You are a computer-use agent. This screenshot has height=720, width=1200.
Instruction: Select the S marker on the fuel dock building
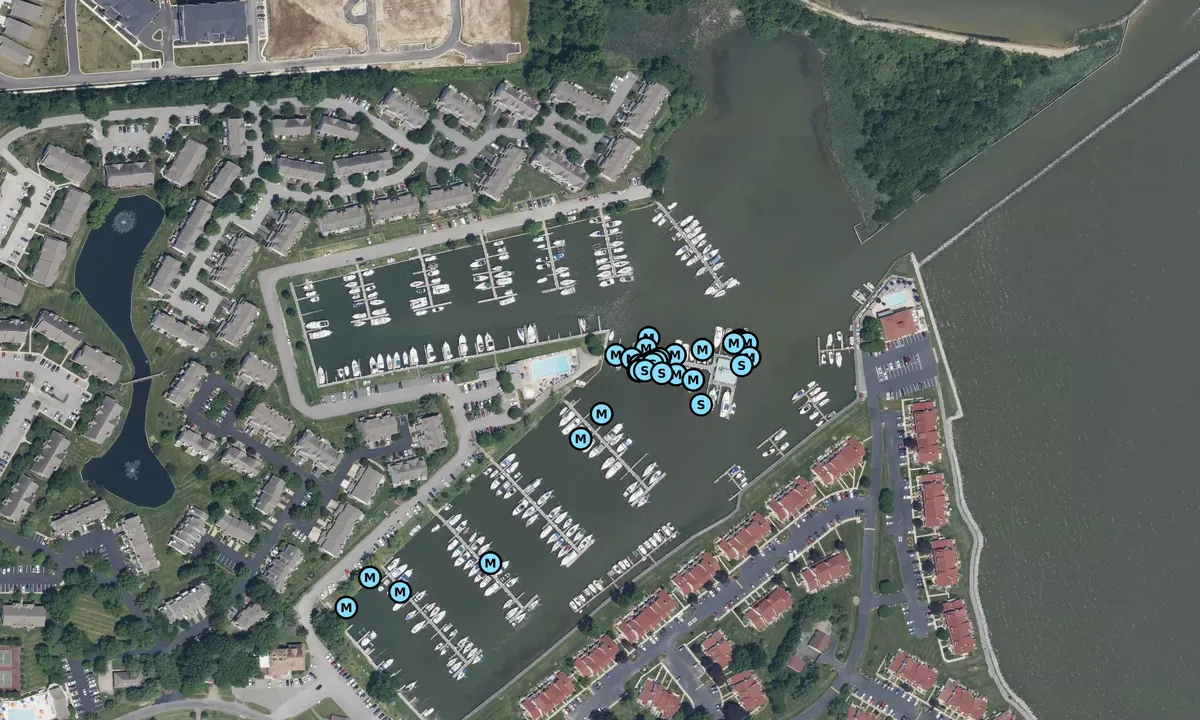pyautogui.click(x=740, y=365)
